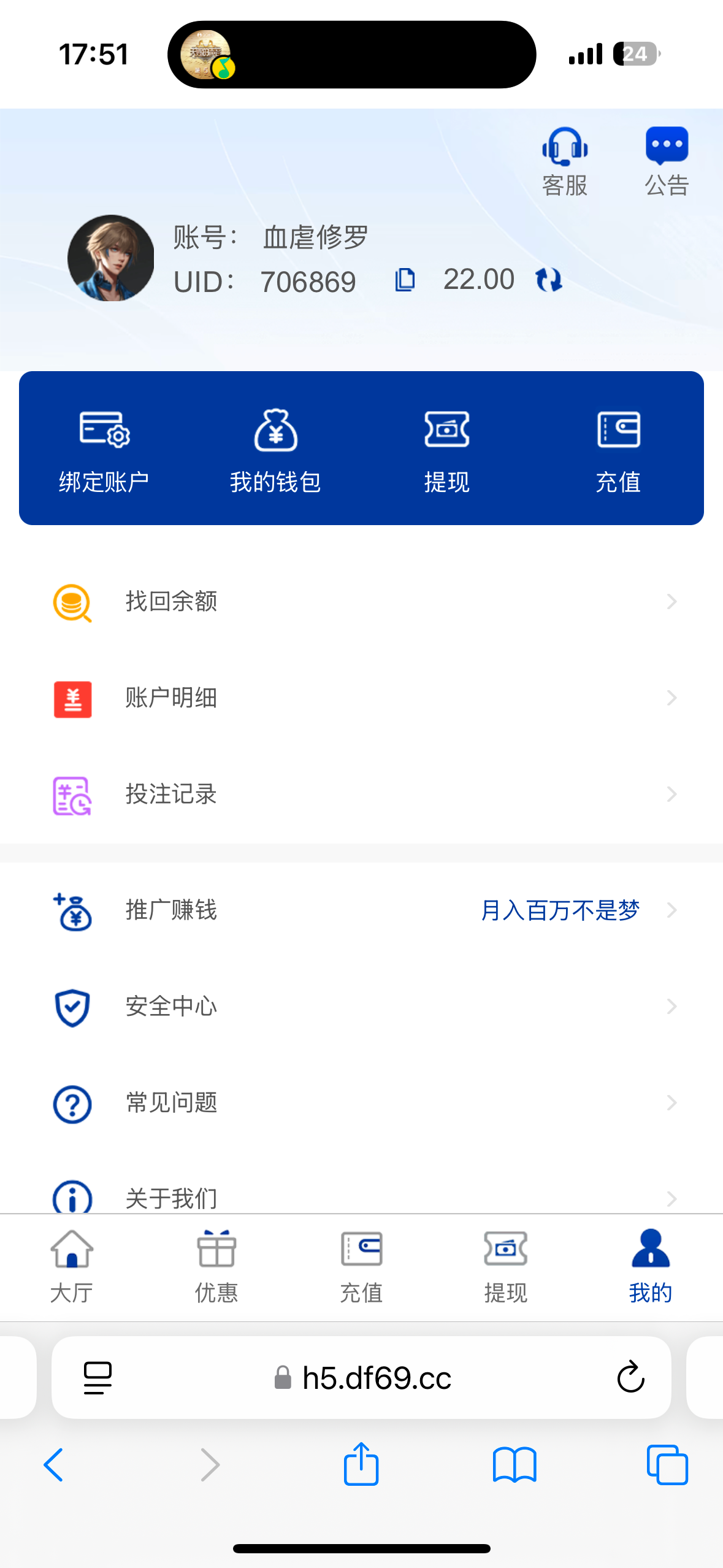Copy the UID number
This screenshot has width=723, height=1568.
pos(405,280)
